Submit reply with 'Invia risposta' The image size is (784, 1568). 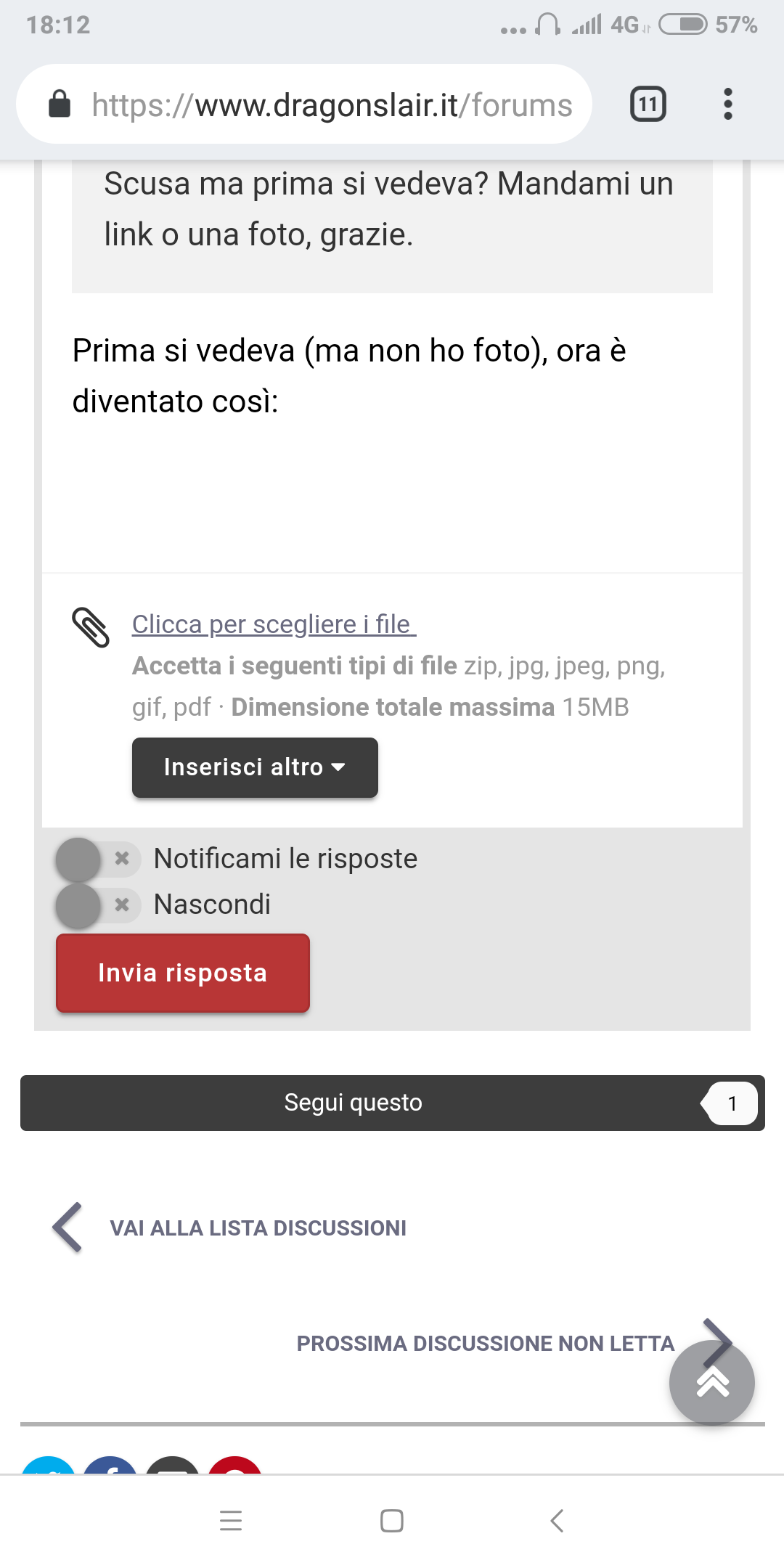[x=183, y=973]
